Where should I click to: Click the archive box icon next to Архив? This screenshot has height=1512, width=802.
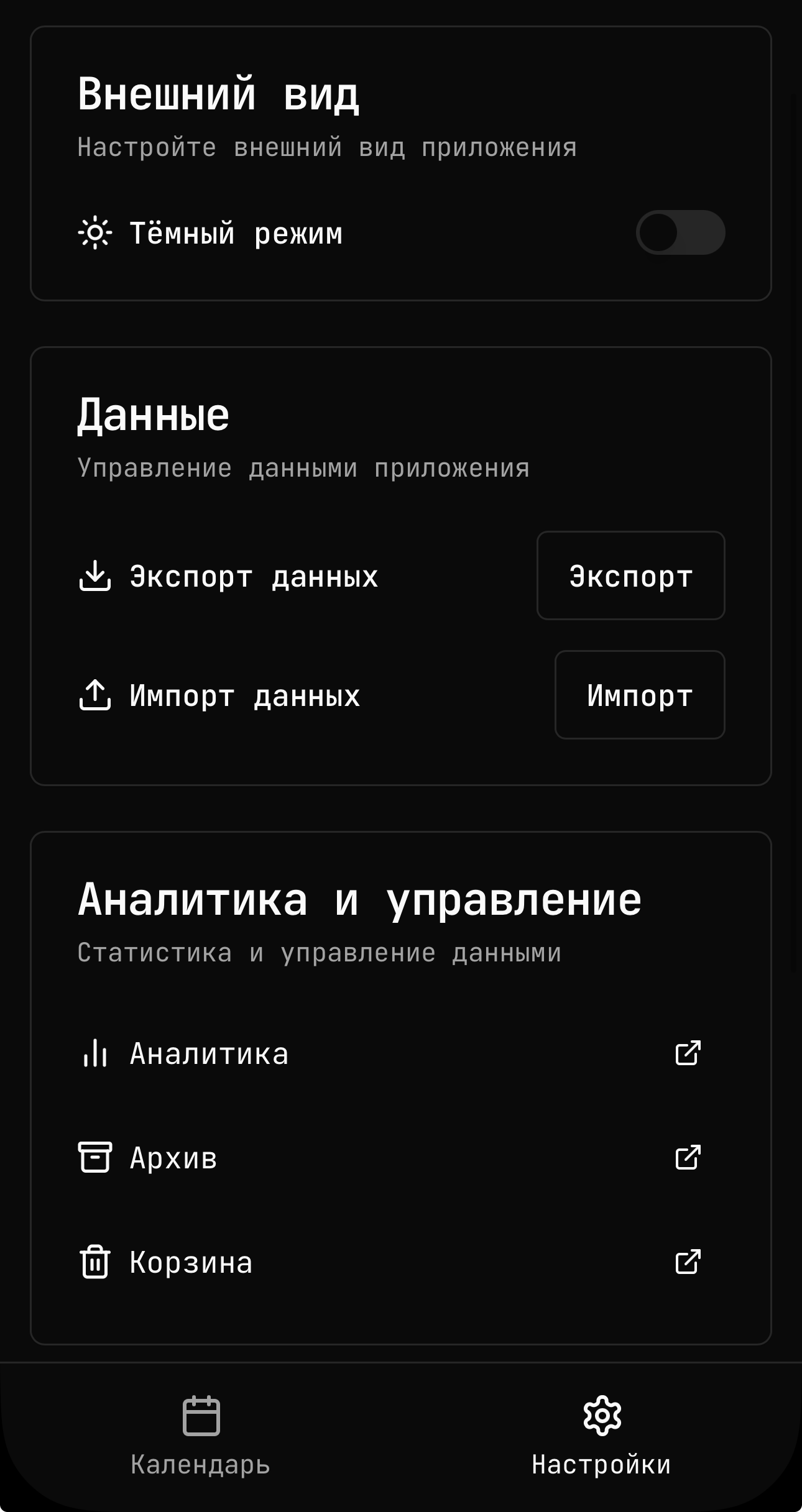click(94, 1157)
